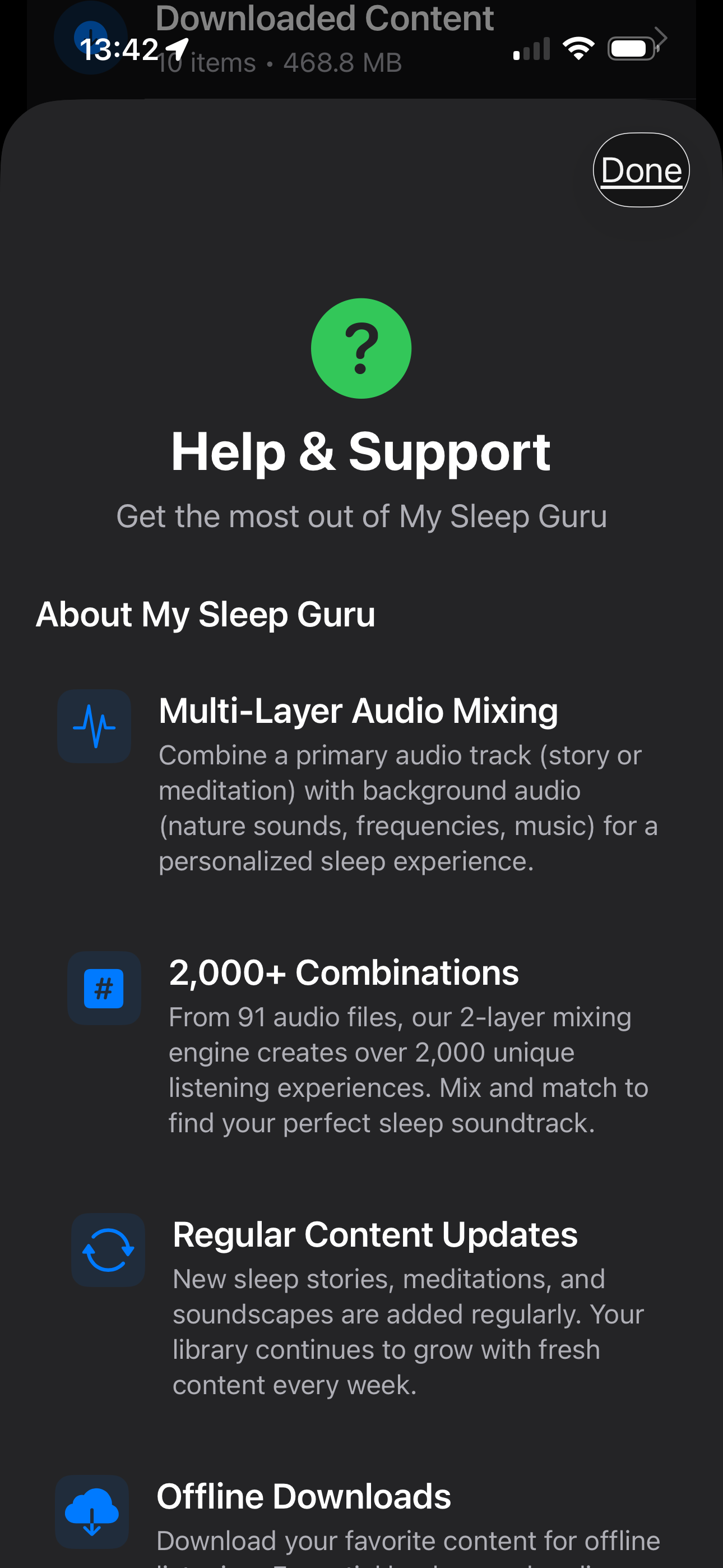The width and height of the screenshot is (723, 1568).
Task: Tap the About My Sleep Guru section header
Action: pos(206,614)
